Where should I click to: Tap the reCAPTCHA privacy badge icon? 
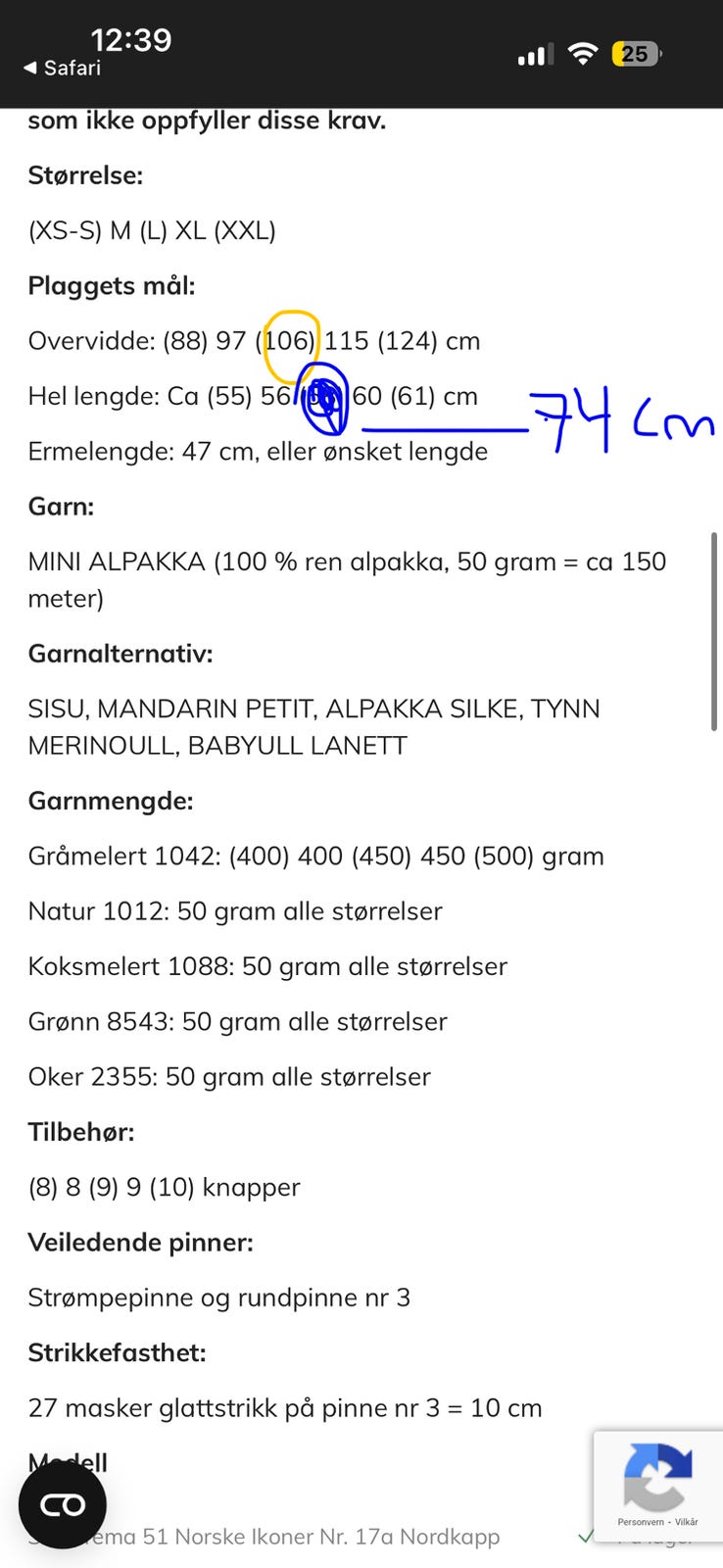pos(656,1470)
